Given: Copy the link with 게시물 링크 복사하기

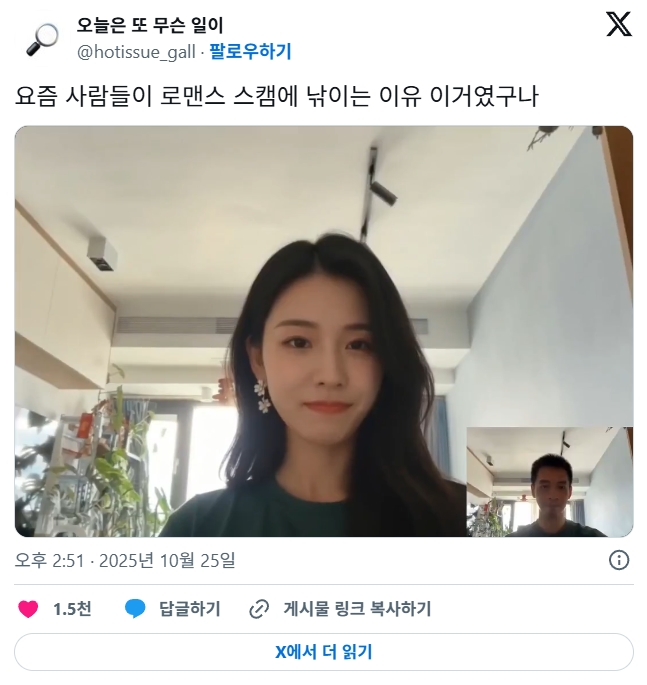Looking at the screenshot, I should pyautogui.click(x=340, y=608).
